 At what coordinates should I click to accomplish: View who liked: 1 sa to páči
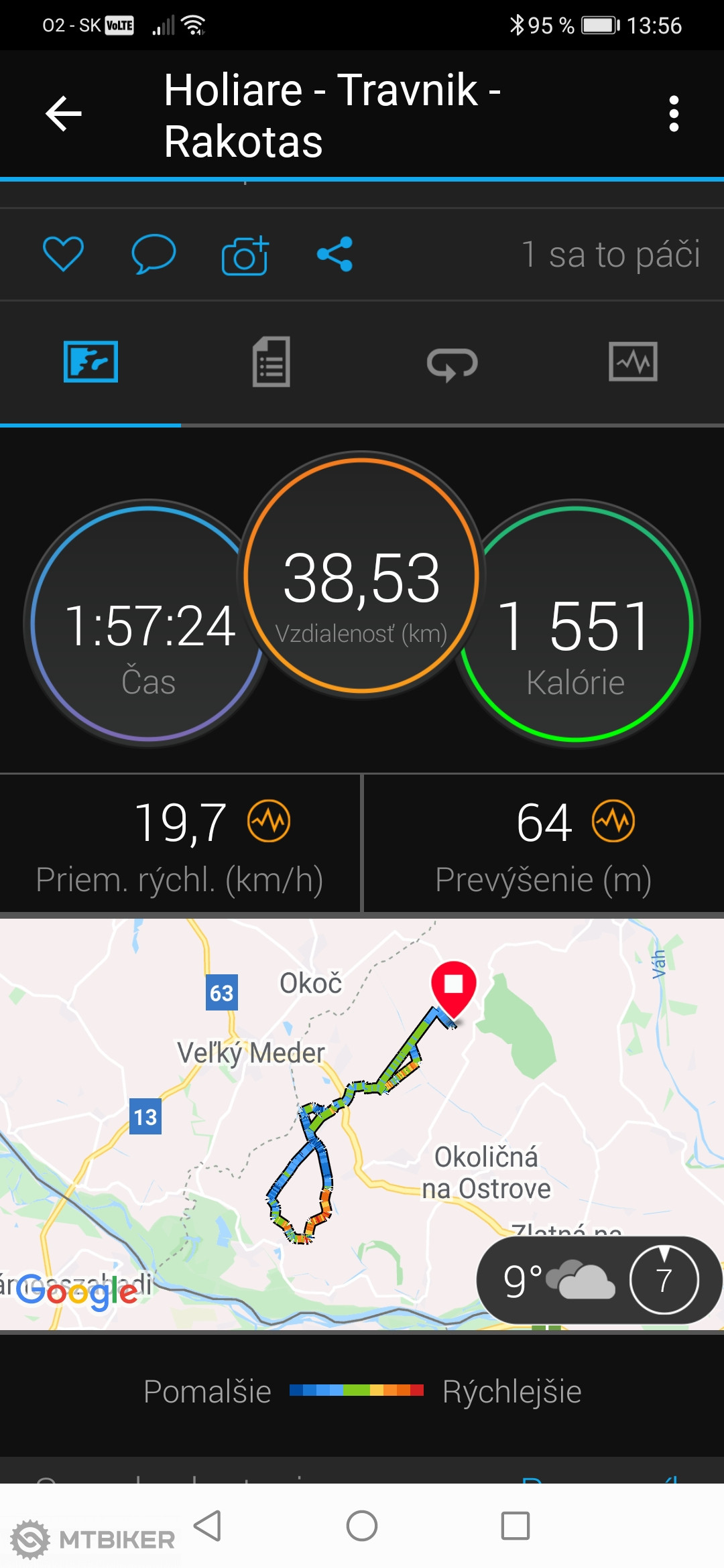(610, 255)
